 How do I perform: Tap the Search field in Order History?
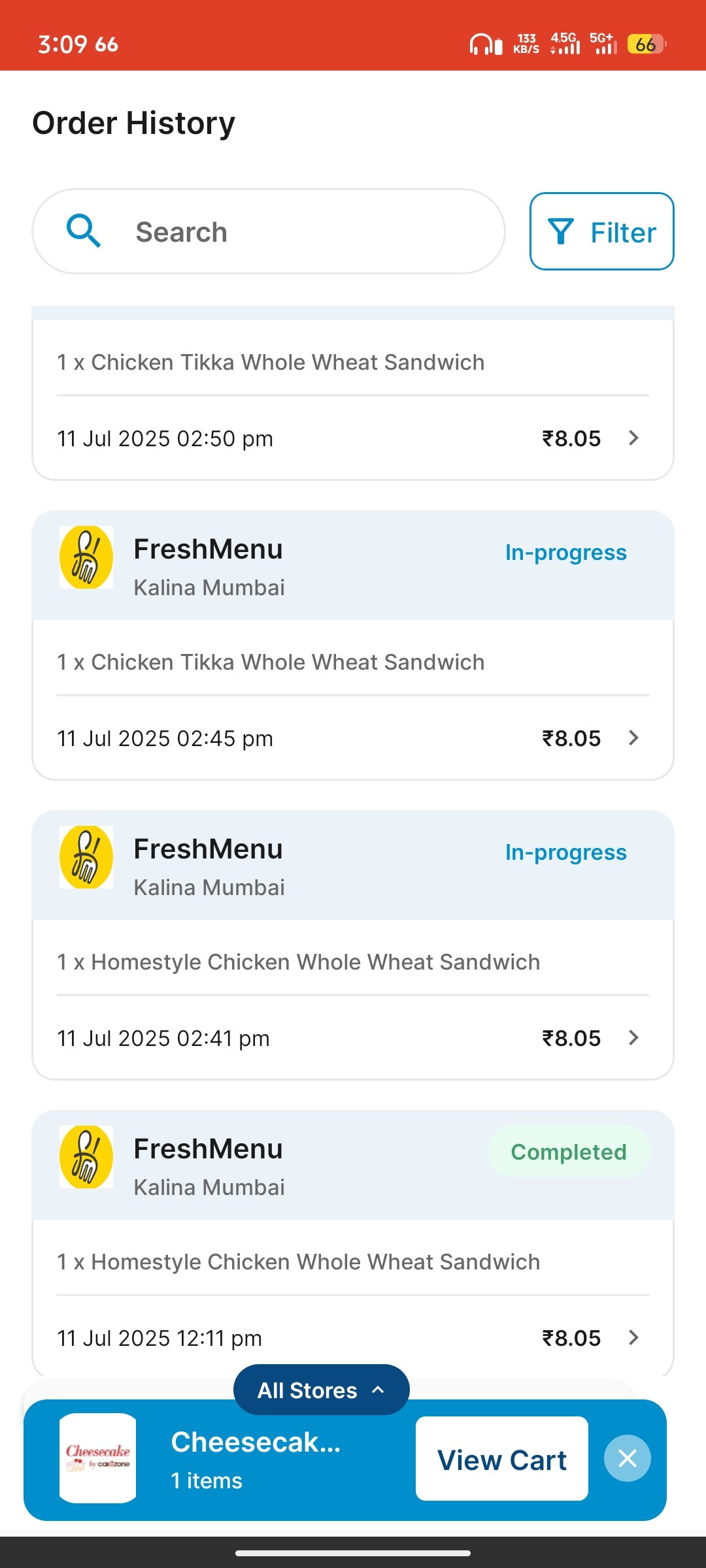tap(269, 231)
